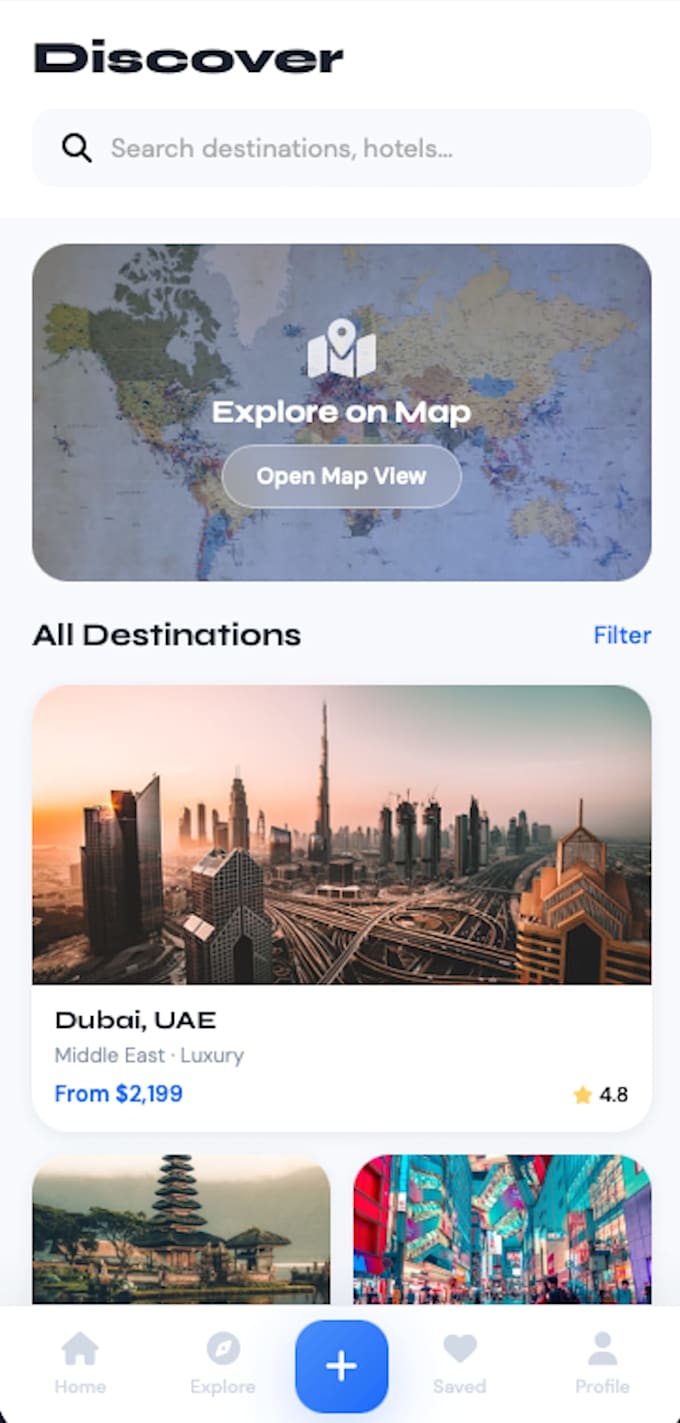Open Map View

[x=341, y=476]
